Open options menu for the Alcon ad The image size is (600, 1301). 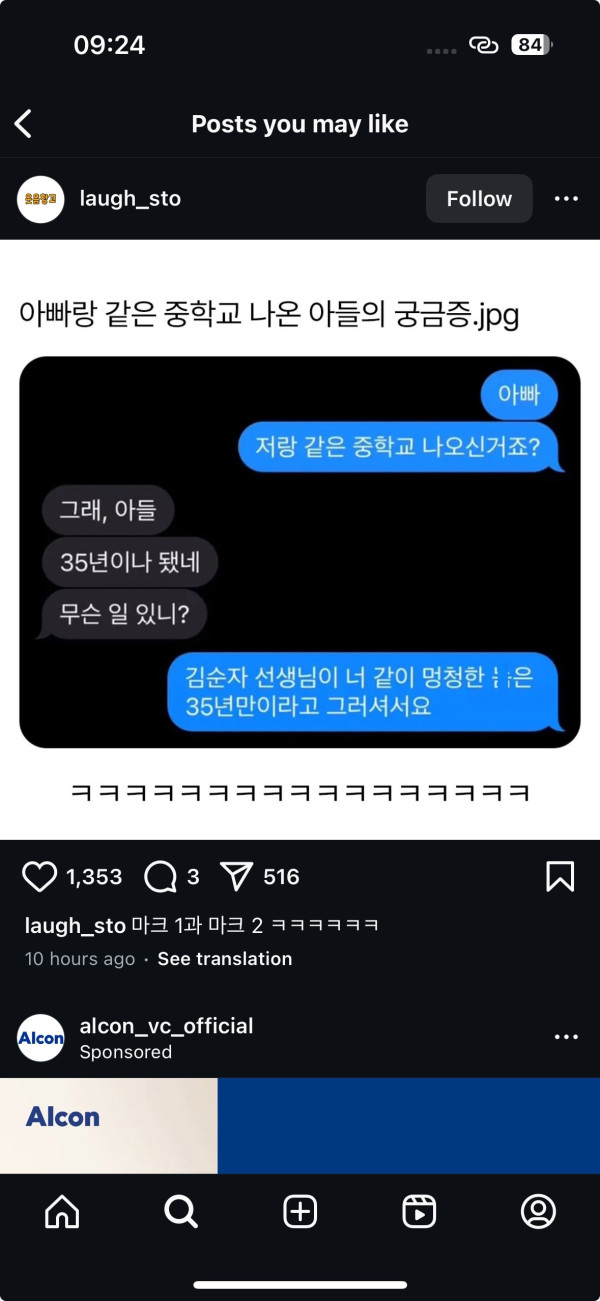(x=566, y=1037)
